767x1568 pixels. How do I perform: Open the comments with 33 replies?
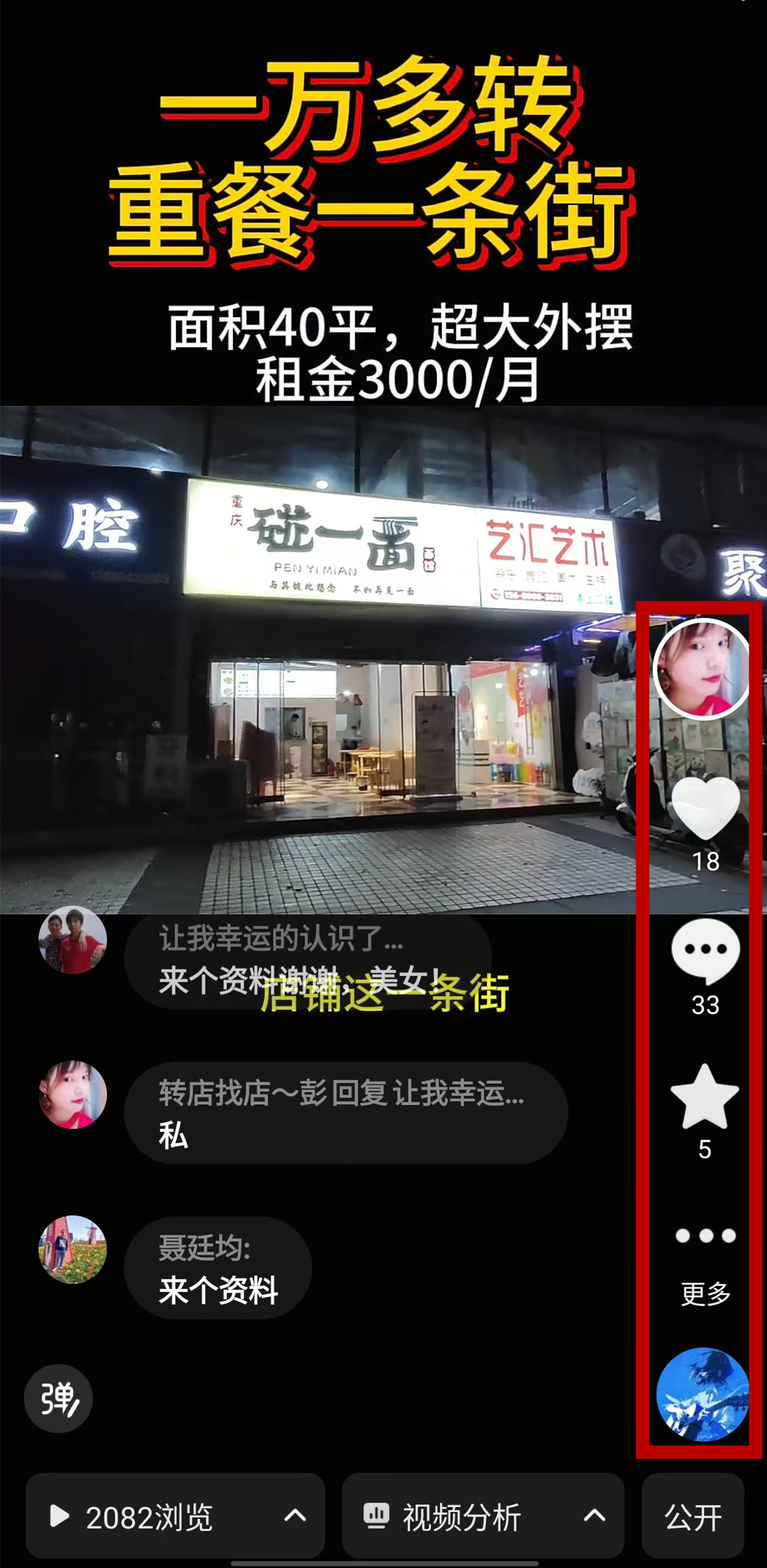[x=705, y=951]
